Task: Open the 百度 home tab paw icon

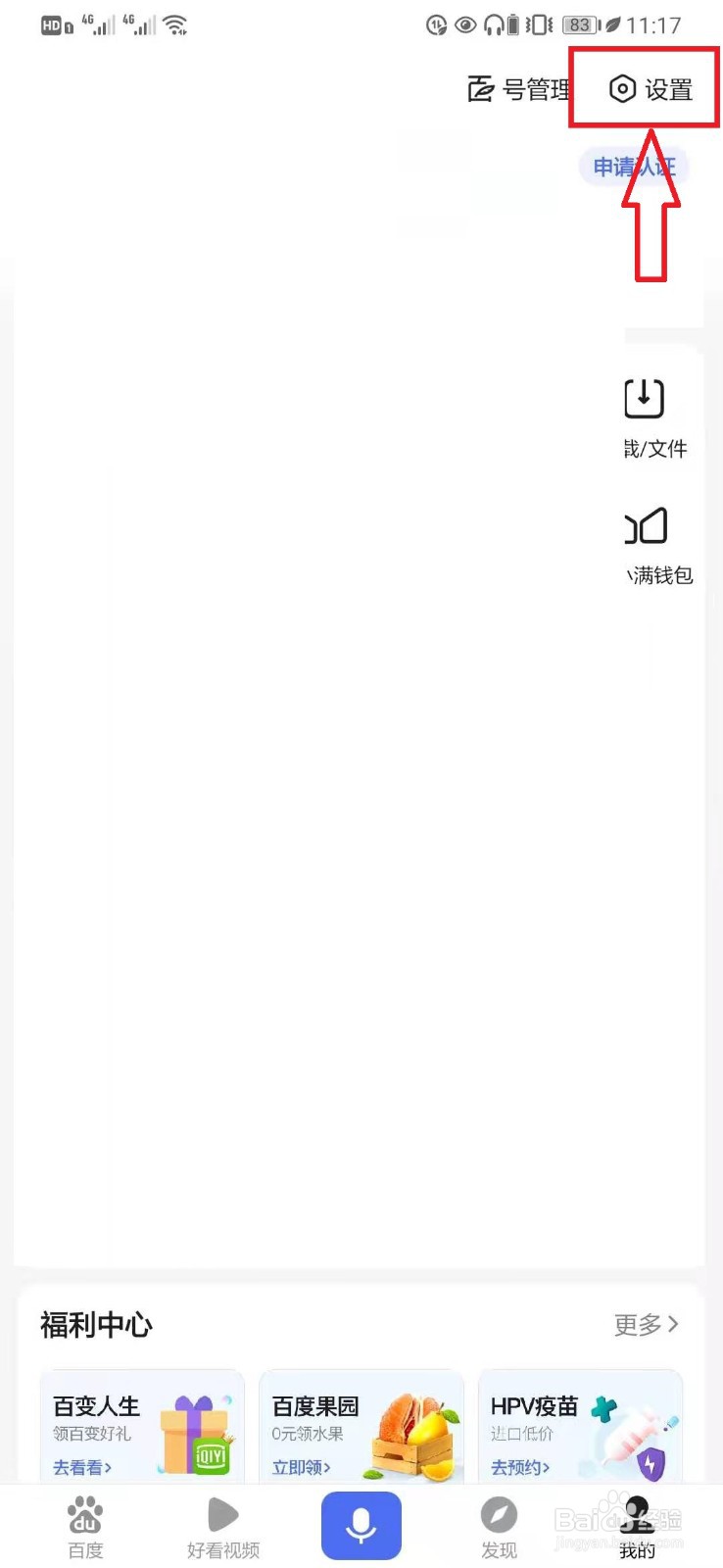Action: pos(85,1512)
